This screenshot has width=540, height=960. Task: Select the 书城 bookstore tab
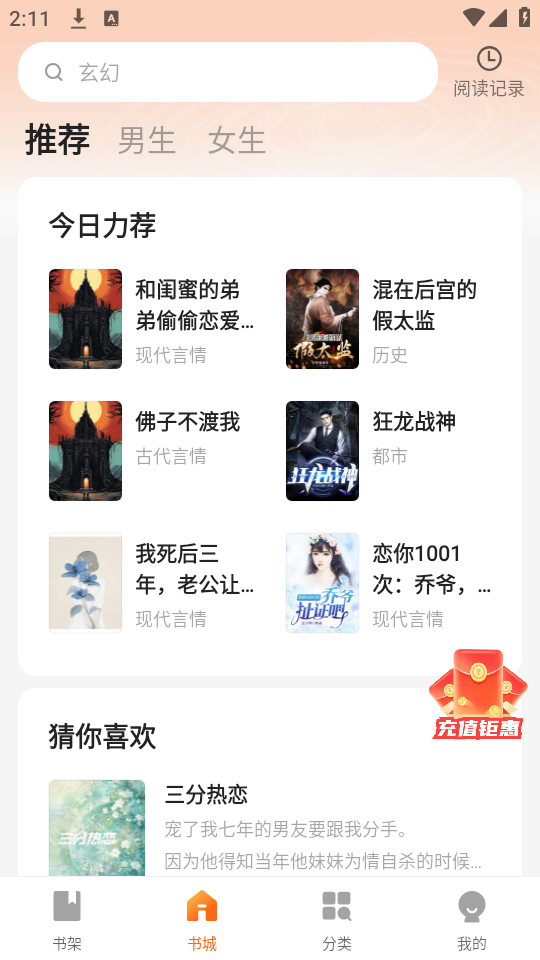click(x=202, y=920)
